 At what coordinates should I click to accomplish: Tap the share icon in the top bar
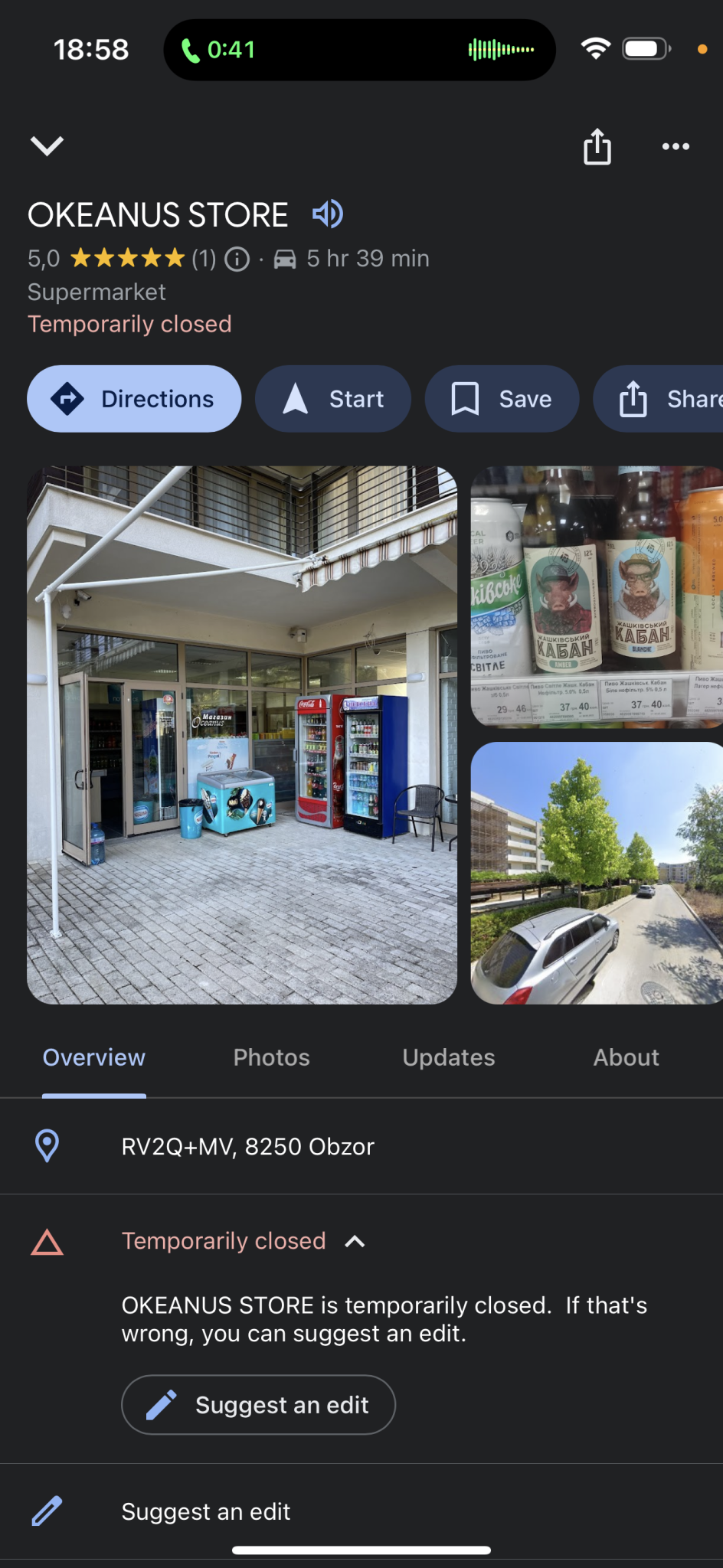pyautogui.click(x=597, y=146)
